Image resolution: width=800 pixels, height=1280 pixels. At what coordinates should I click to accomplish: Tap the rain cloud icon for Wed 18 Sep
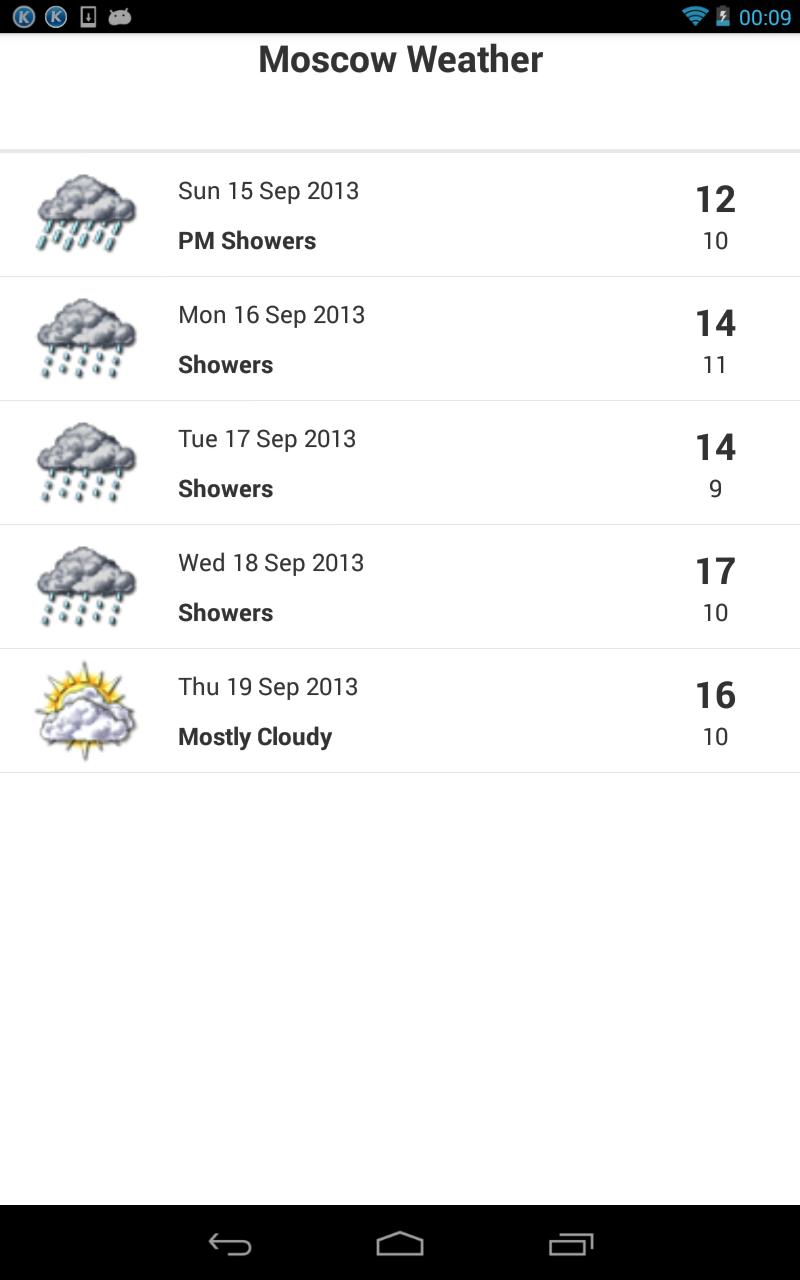[85, 586]
